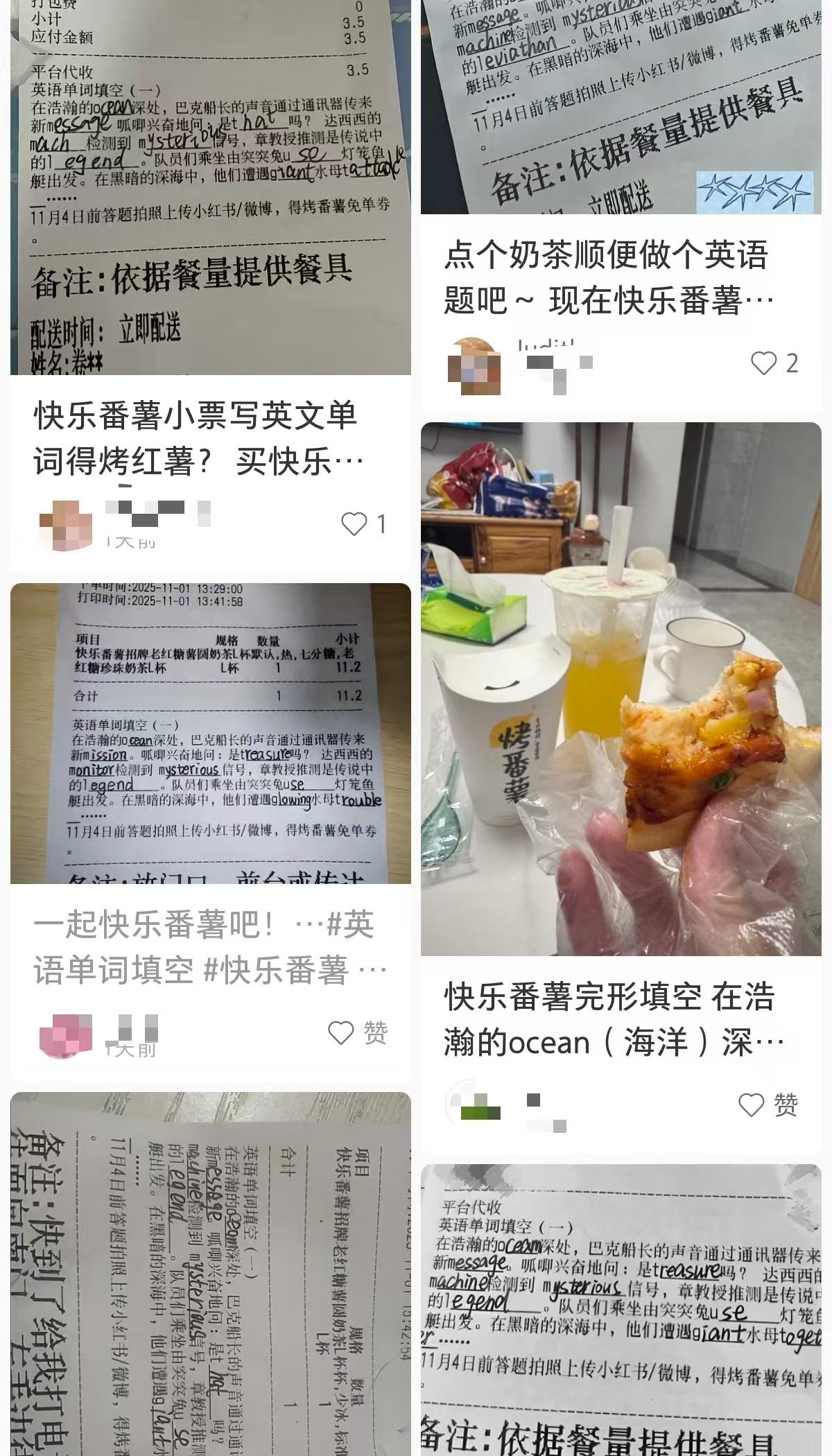Open the rotated receipt post with 快到了给我打电话
This screenshot has width=832, height=1456.
click(x=210, y=1276)
